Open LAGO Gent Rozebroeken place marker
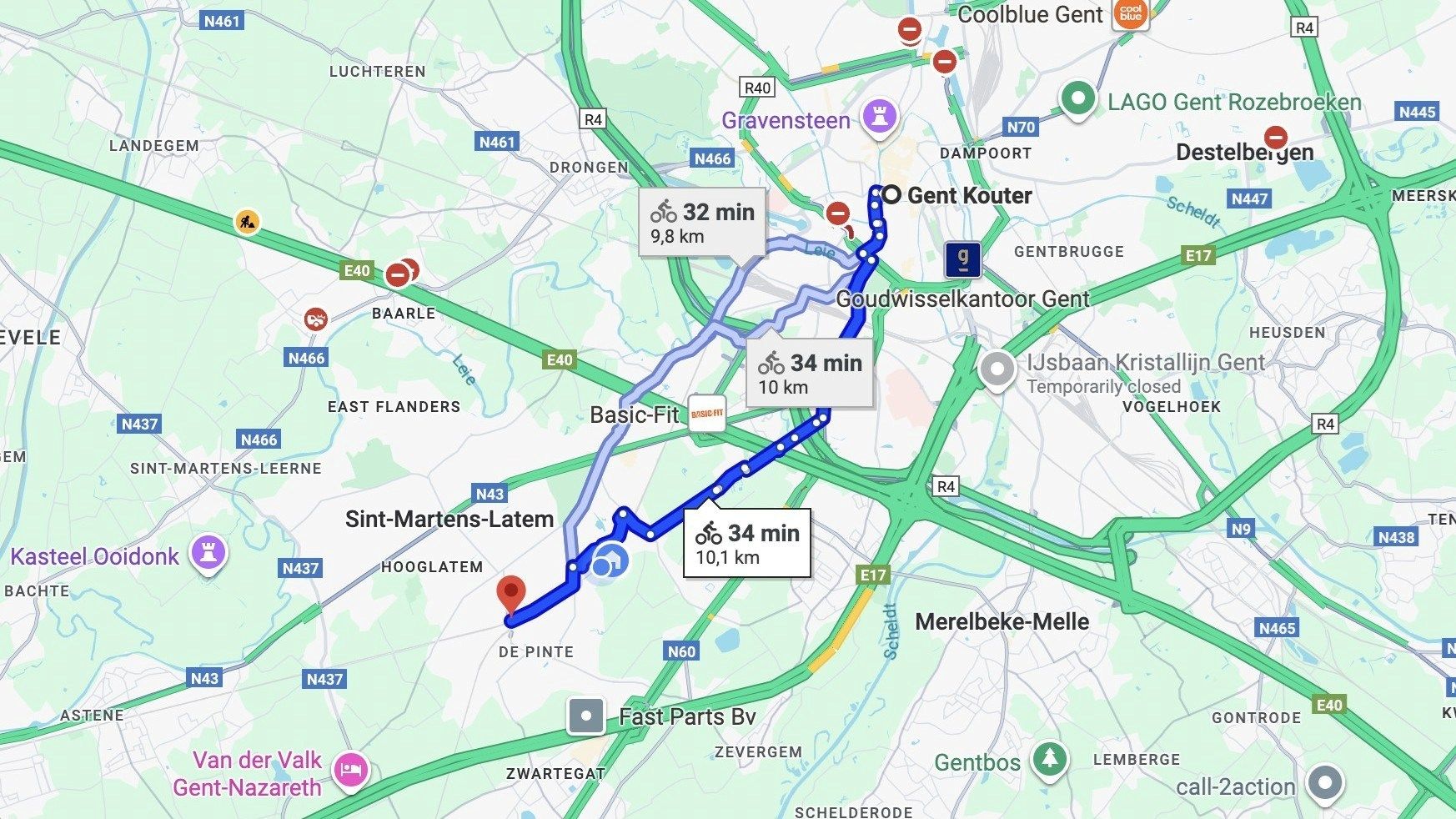The height and width of the screenshot is (819, 1456). click(x=1077, y=99)
